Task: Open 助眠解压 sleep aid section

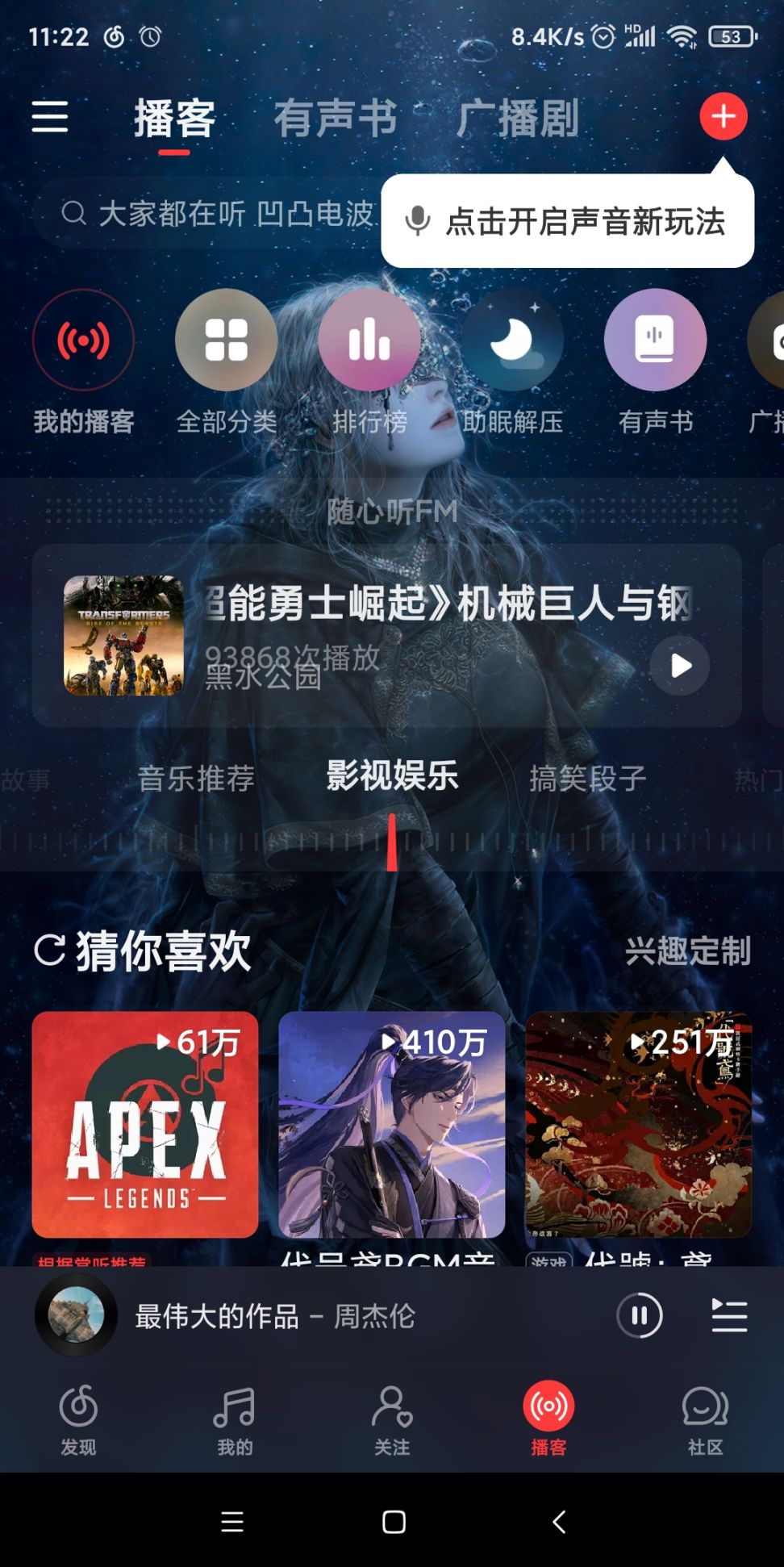Action: coord(512,341)
